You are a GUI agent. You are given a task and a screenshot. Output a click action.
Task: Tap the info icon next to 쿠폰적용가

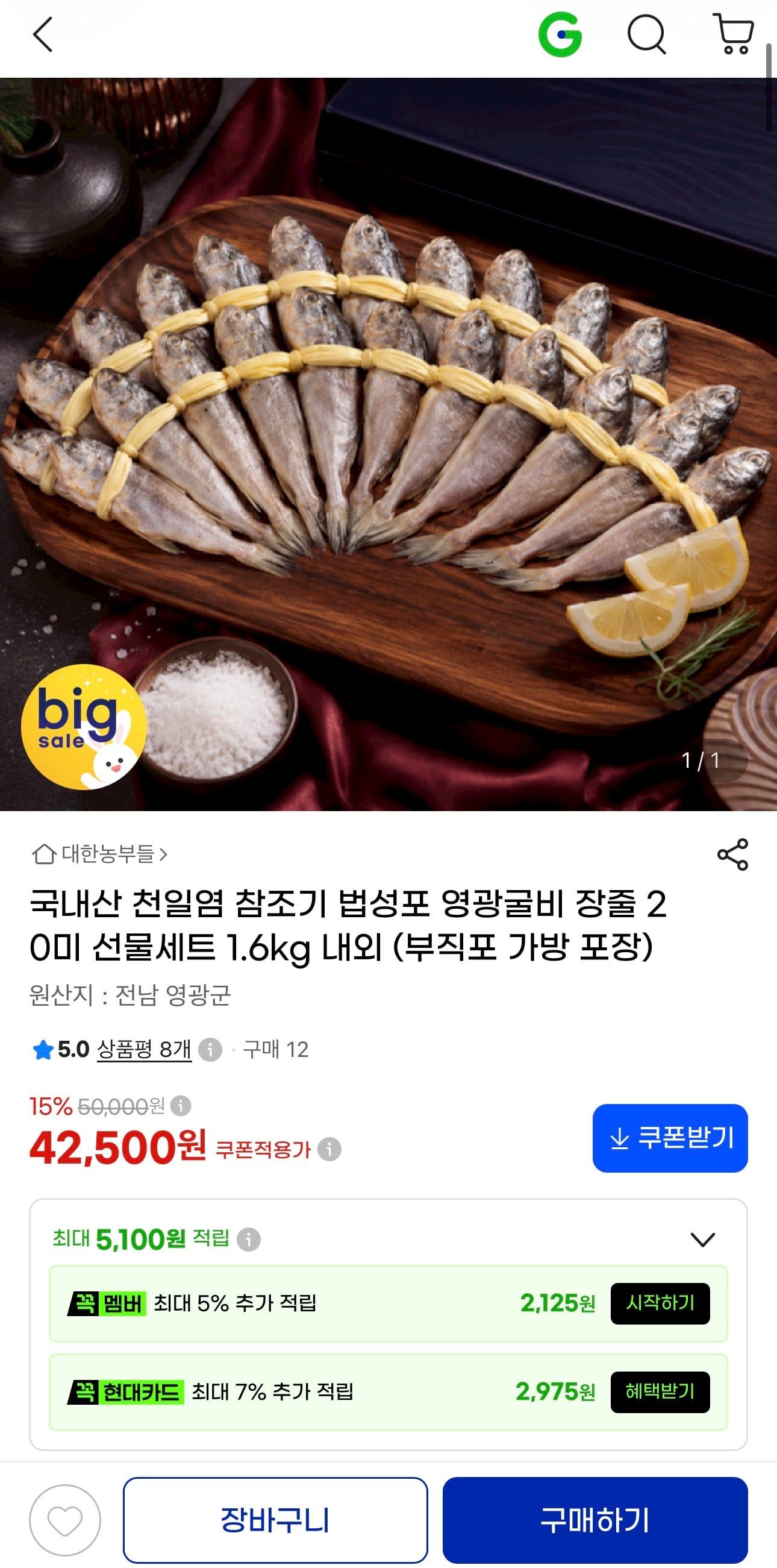pyautogui.click(x=330, y=1149)
